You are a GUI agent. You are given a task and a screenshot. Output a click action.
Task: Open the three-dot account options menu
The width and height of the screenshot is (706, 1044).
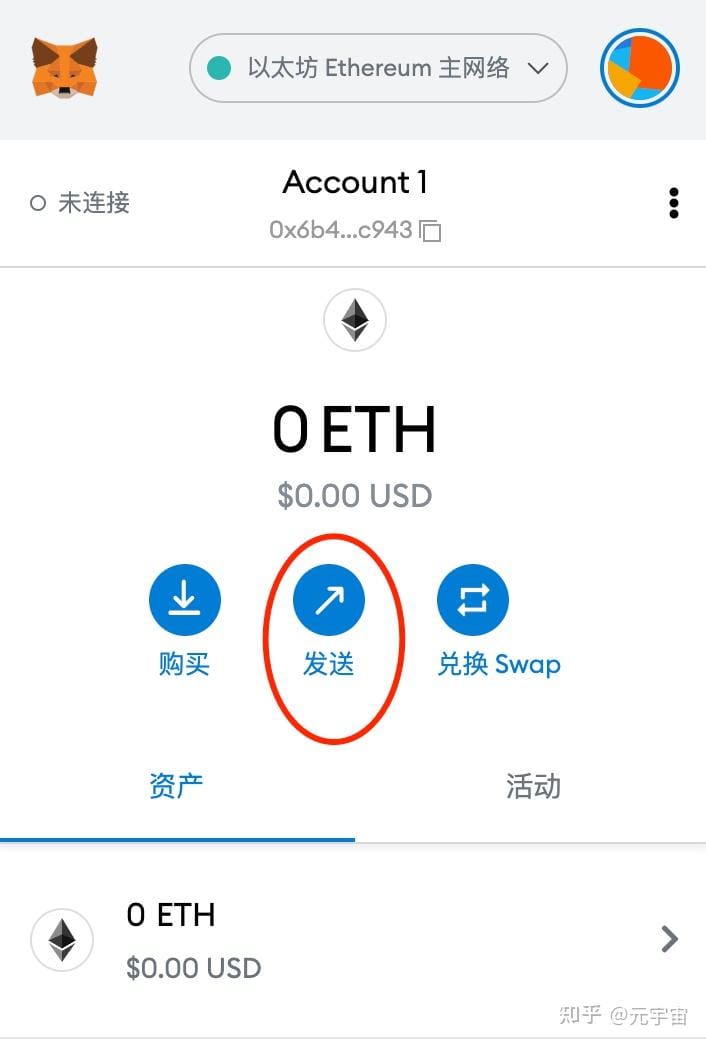[x=674, y=203]
